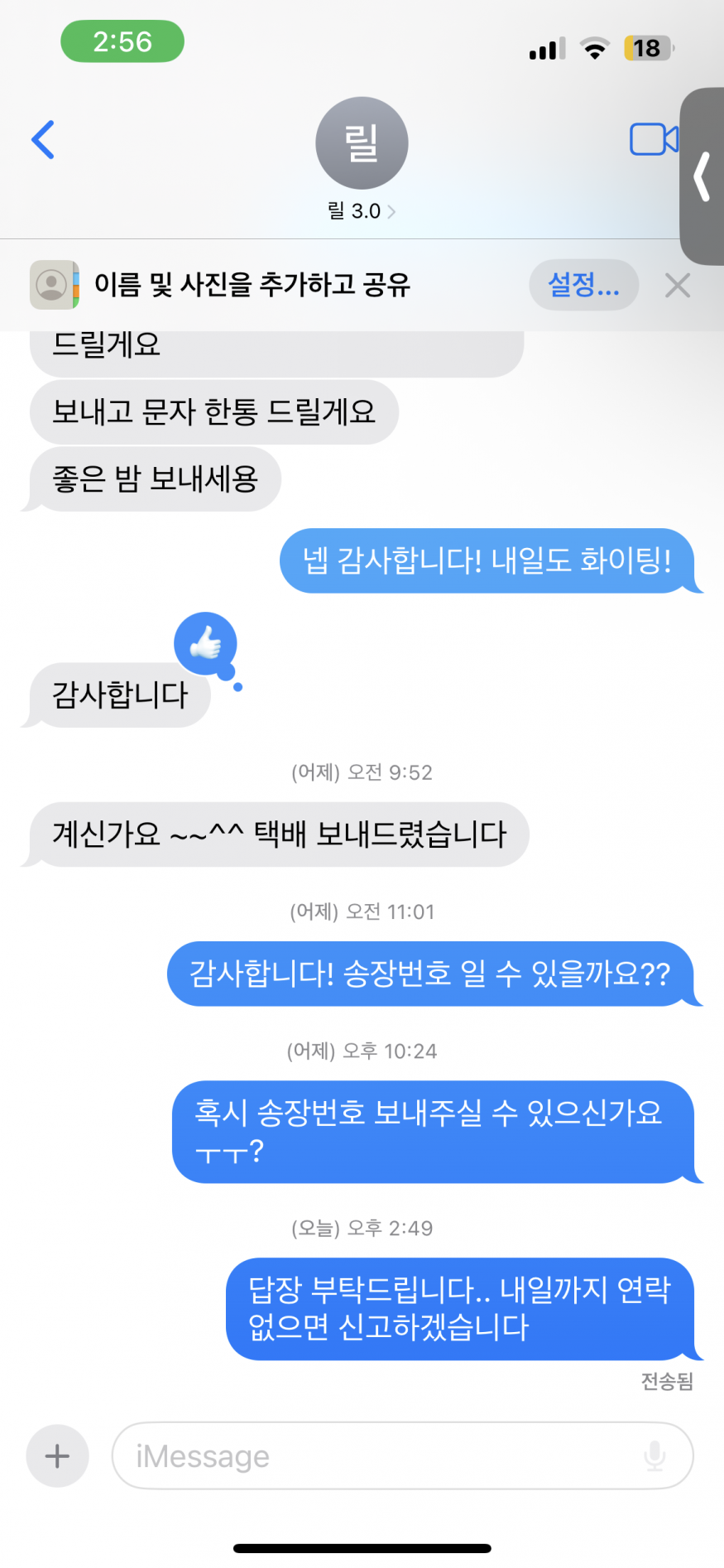Tap the 설정... button in the banner

pyautogui.click(x=583, y=286)
